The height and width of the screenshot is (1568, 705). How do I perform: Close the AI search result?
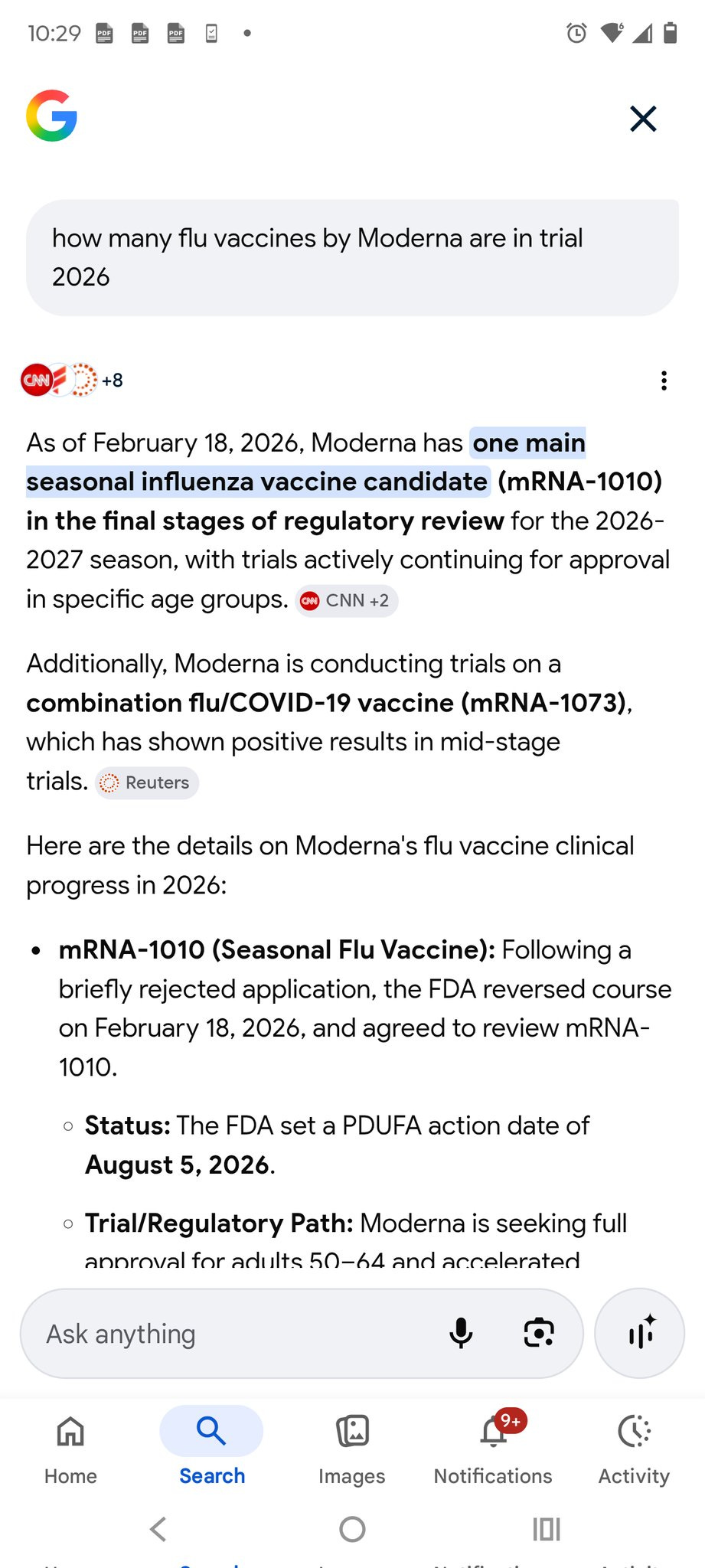point(643,119)
